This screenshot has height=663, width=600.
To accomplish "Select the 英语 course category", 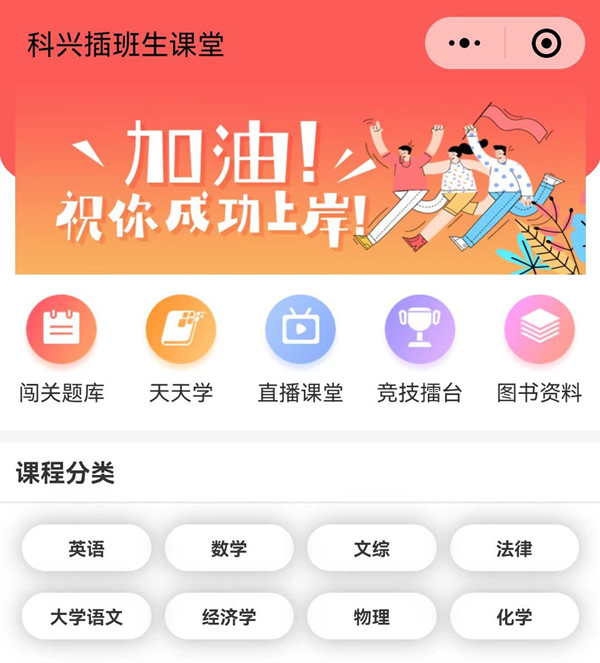I will pos(86,549).
